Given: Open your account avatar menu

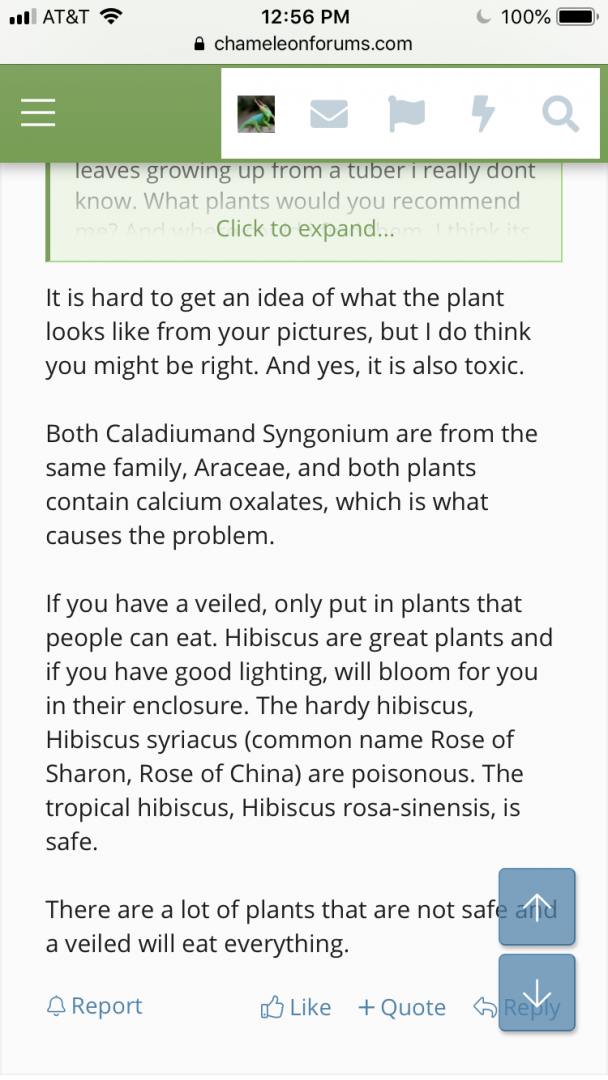Looking at the screenshot, I should (256, 114).
